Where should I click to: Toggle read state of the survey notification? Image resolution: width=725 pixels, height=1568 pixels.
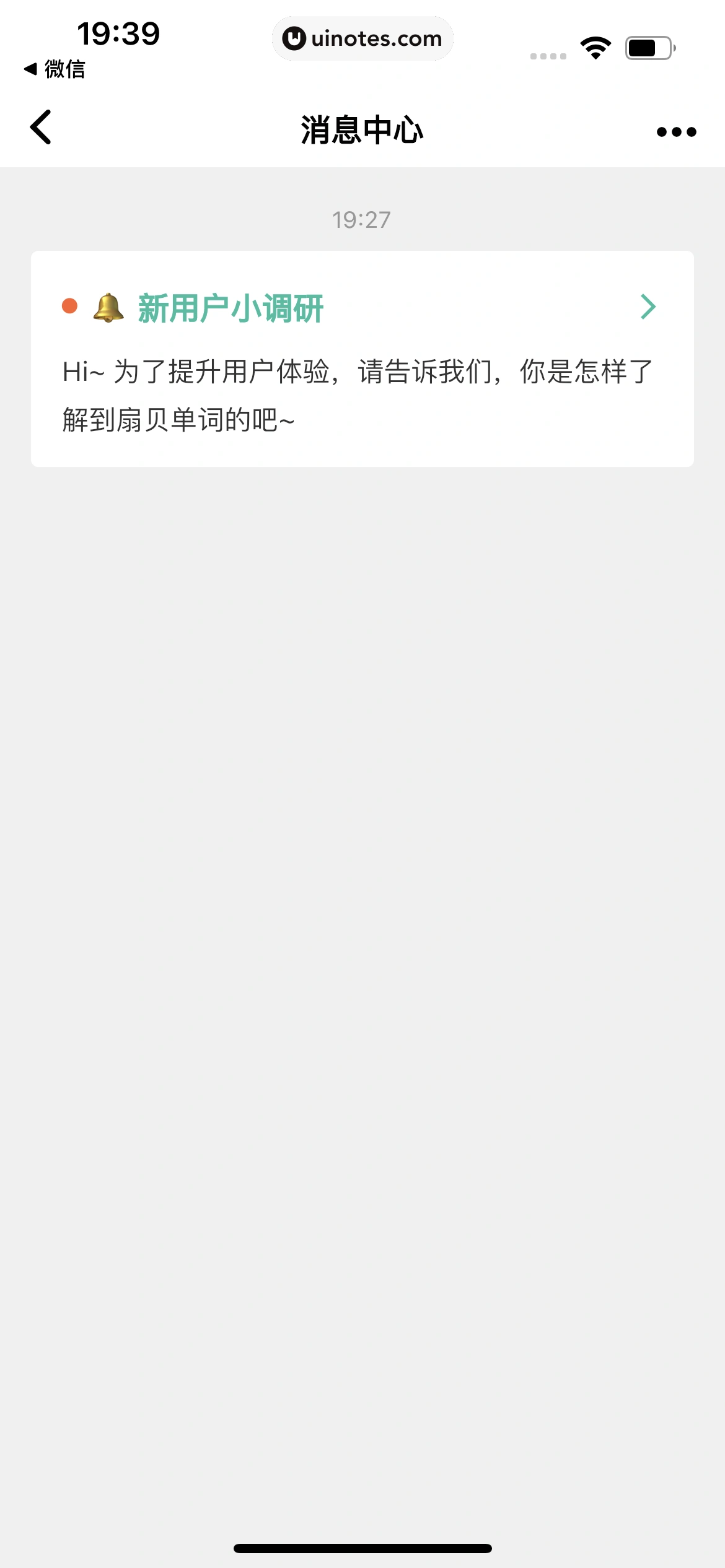(x=70, y=306)
